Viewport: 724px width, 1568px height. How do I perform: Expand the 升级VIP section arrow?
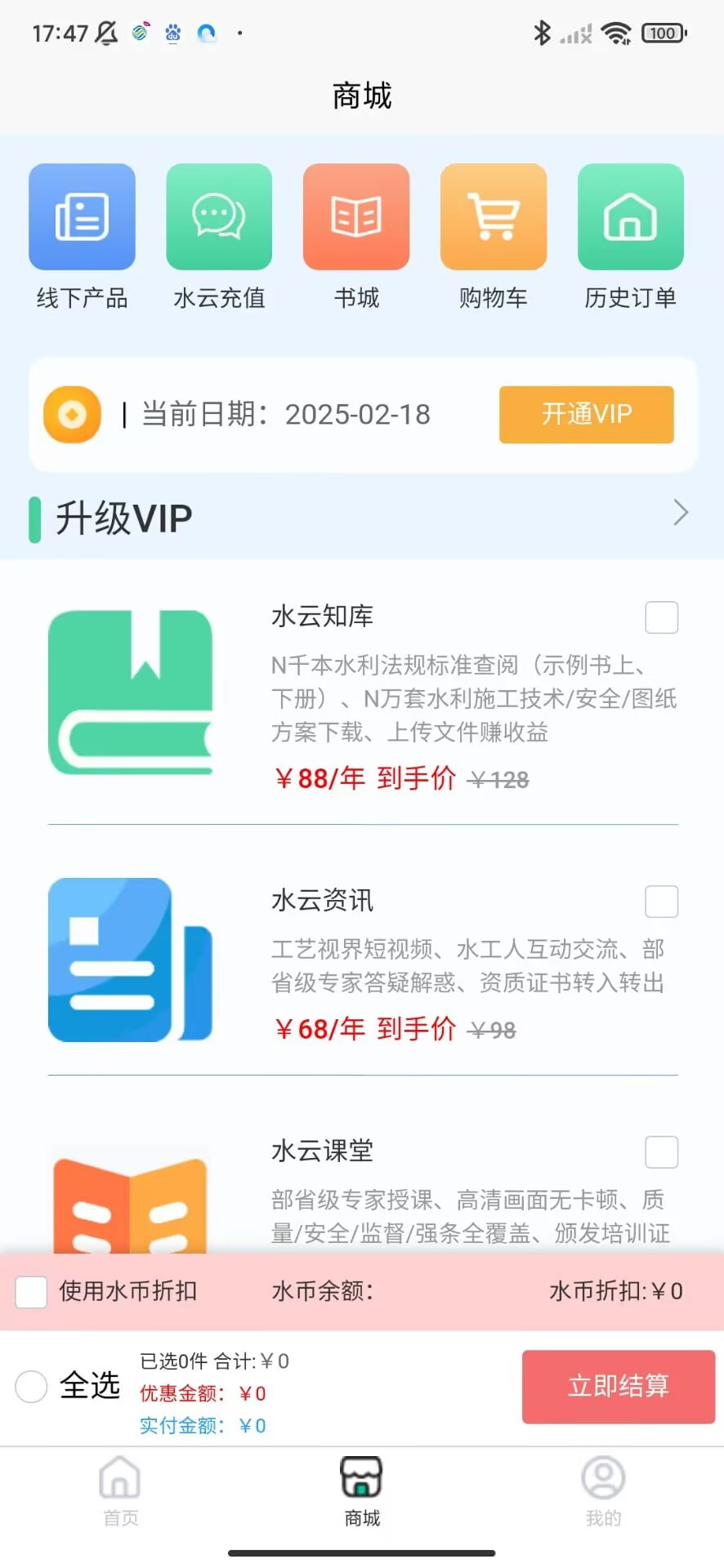(x=681, y=513)
